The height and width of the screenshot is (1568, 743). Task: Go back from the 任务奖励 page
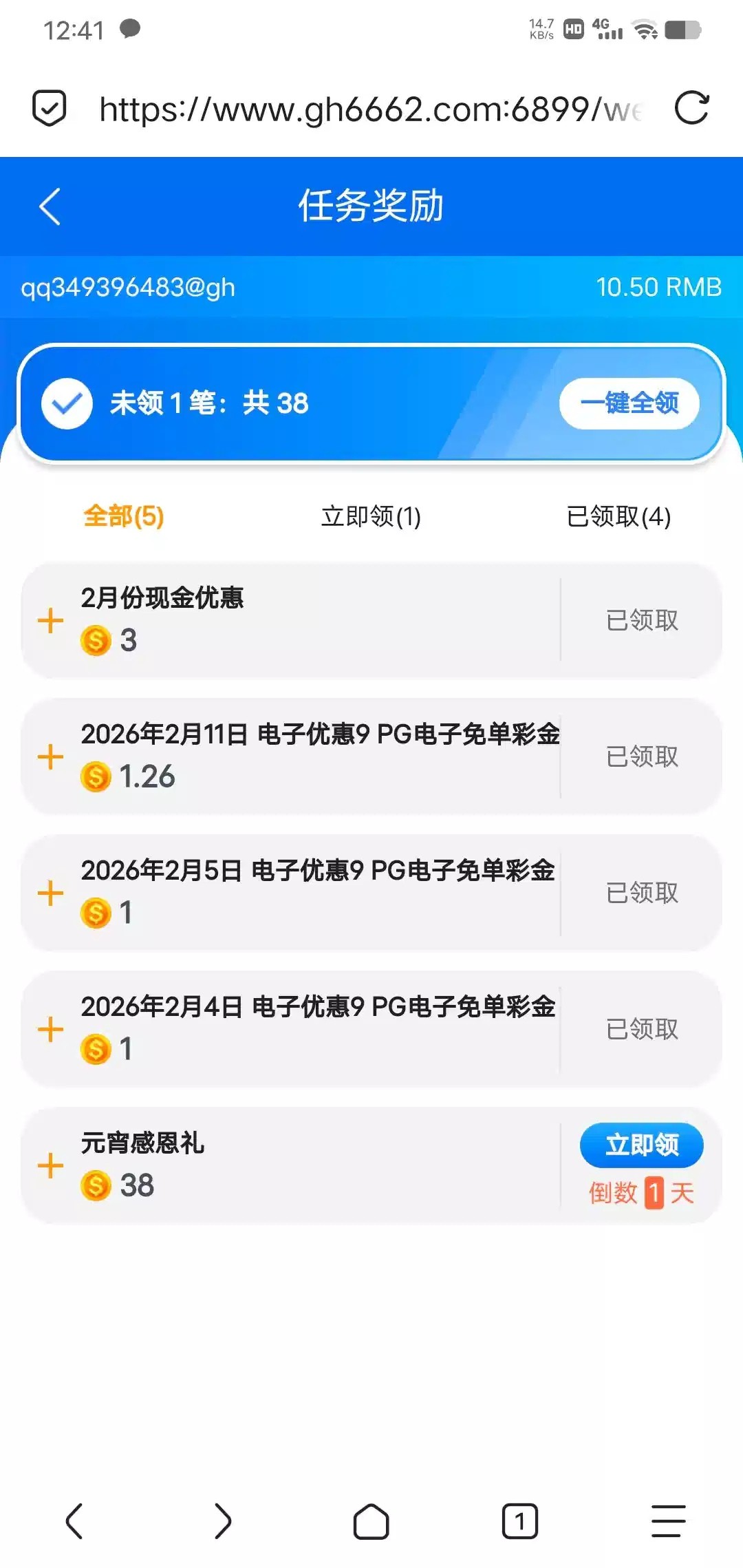50,206
